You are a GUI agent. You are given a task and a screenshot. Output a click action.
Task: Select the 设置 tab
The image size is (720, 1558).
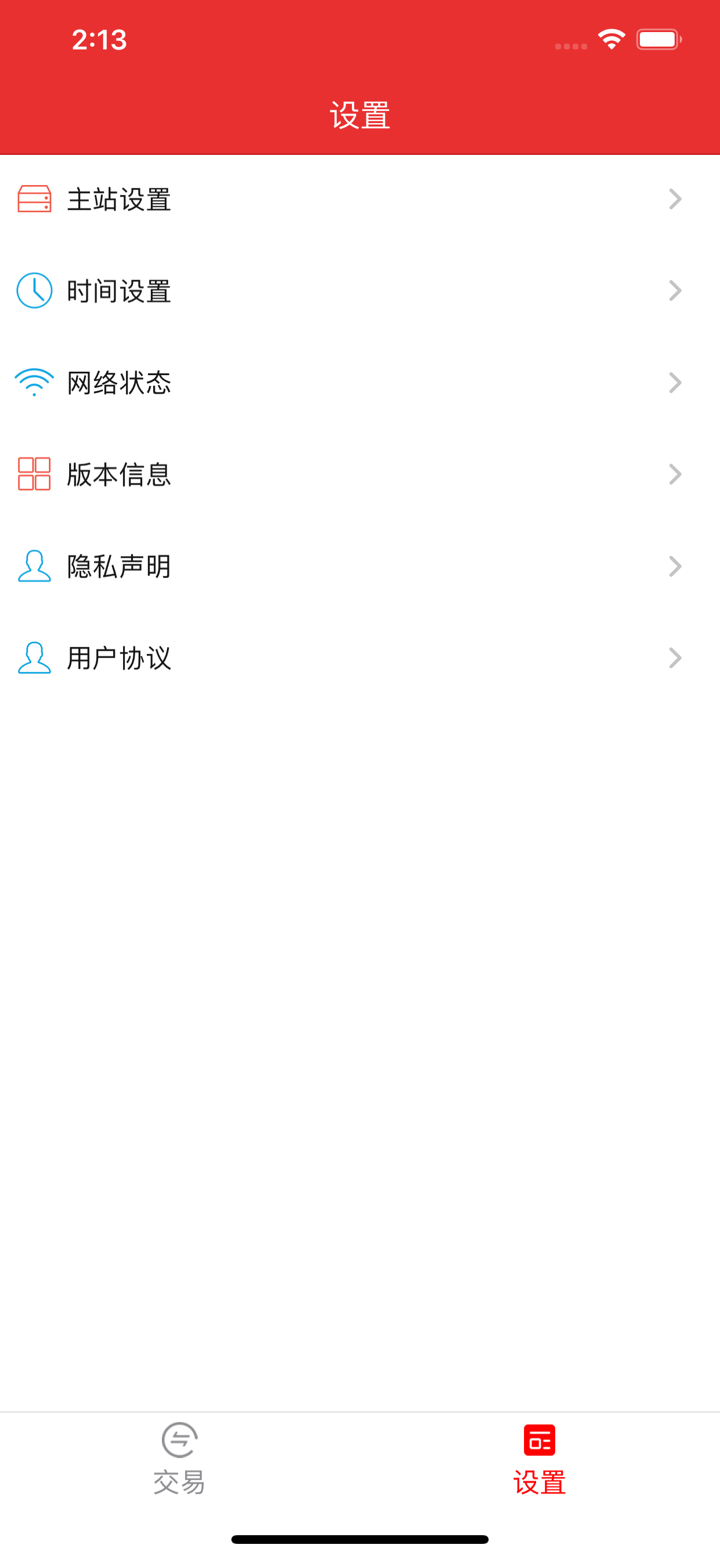[x=539, y=1460]
